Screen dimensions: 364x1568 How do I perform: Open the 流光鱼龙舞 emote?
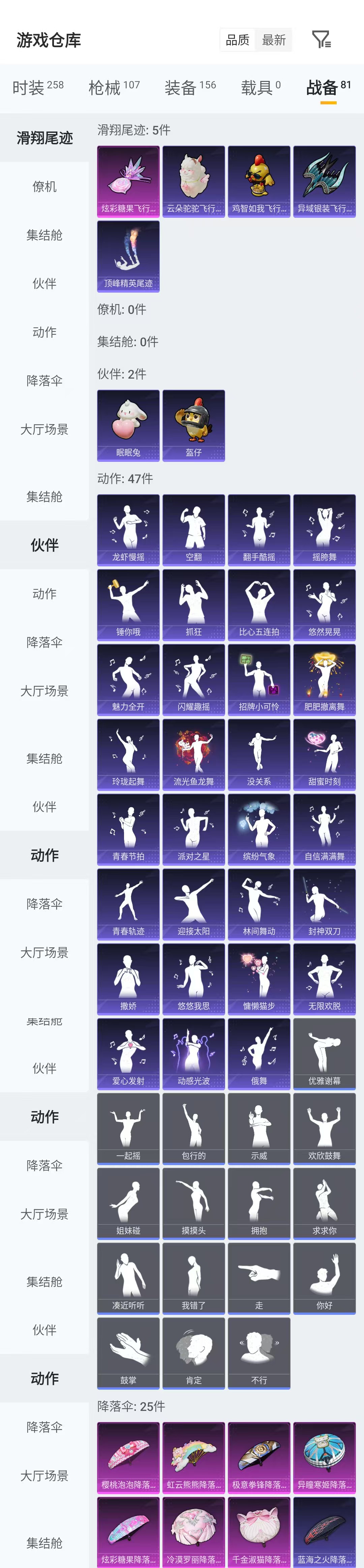tap(193, 754)
